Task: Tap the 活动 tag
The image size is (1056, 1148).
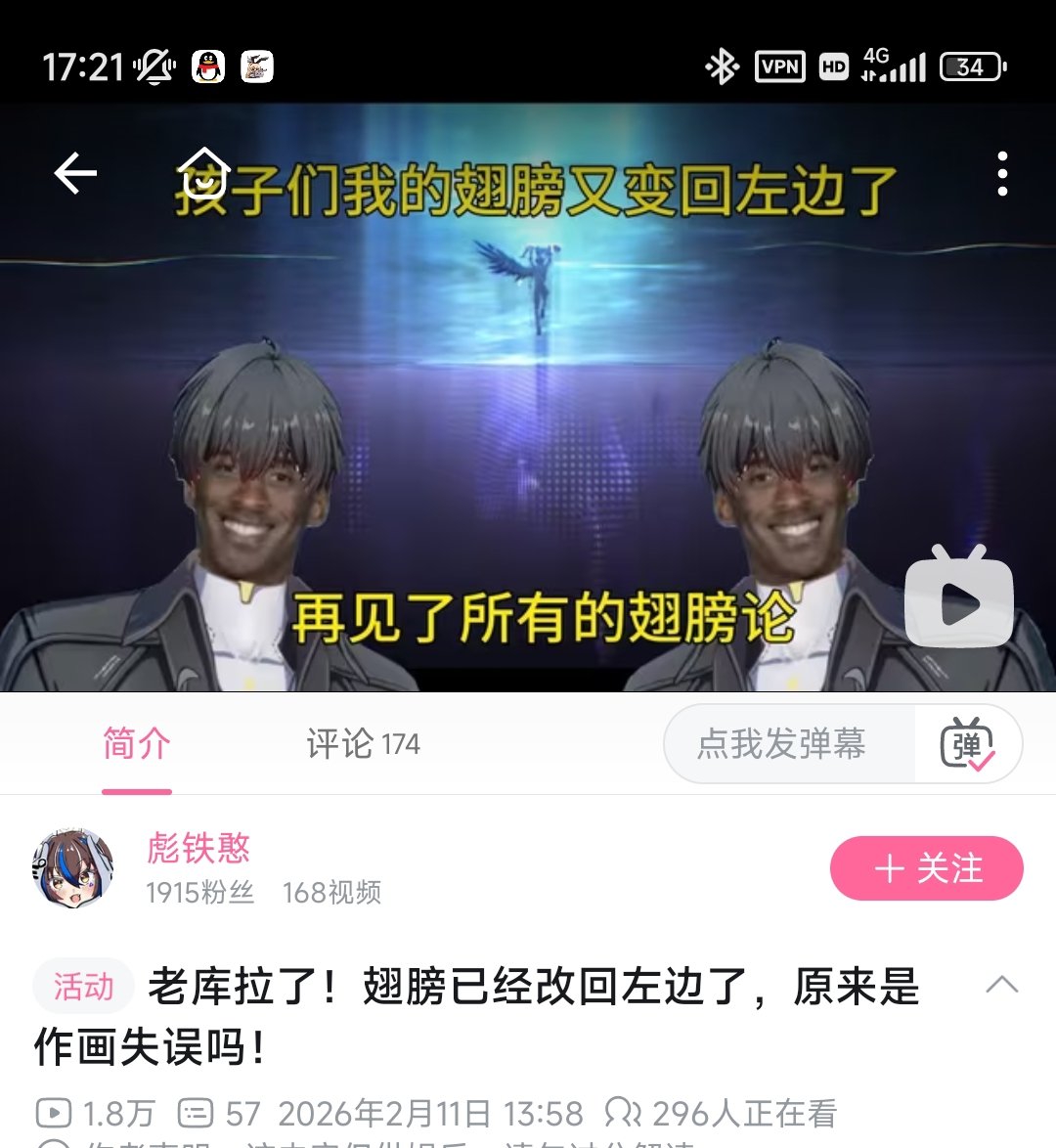Action: tap(83, 986)
